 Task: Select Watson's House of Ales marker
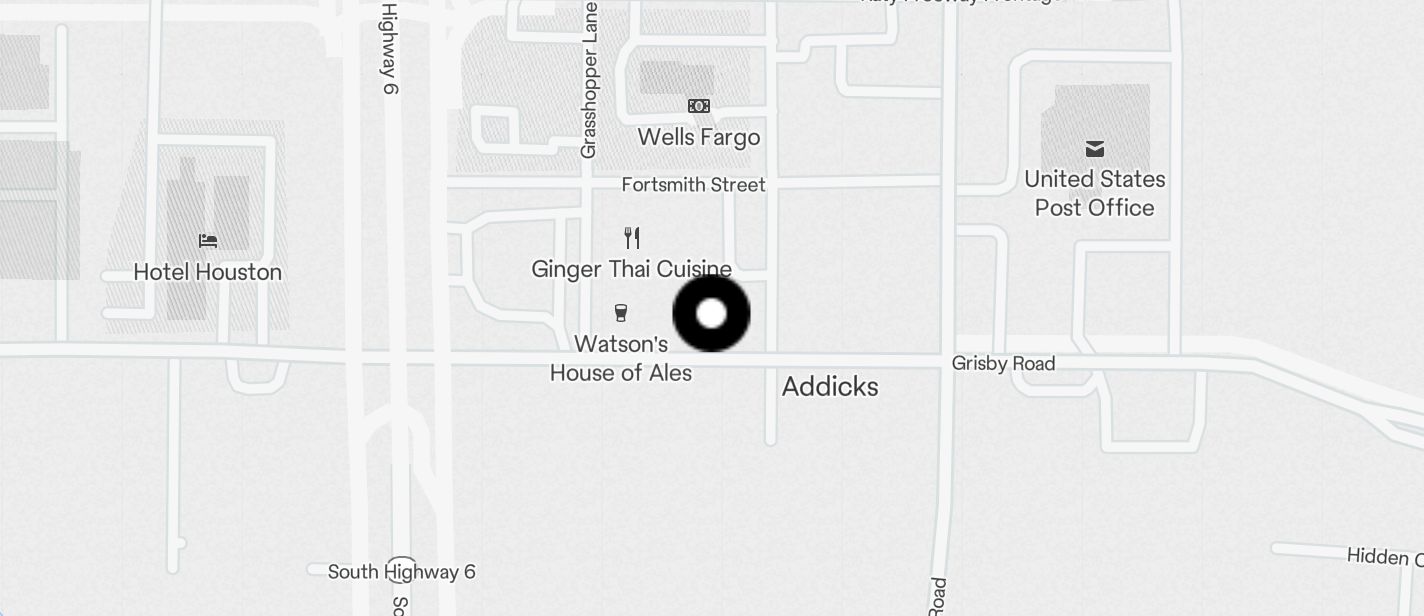621,314
